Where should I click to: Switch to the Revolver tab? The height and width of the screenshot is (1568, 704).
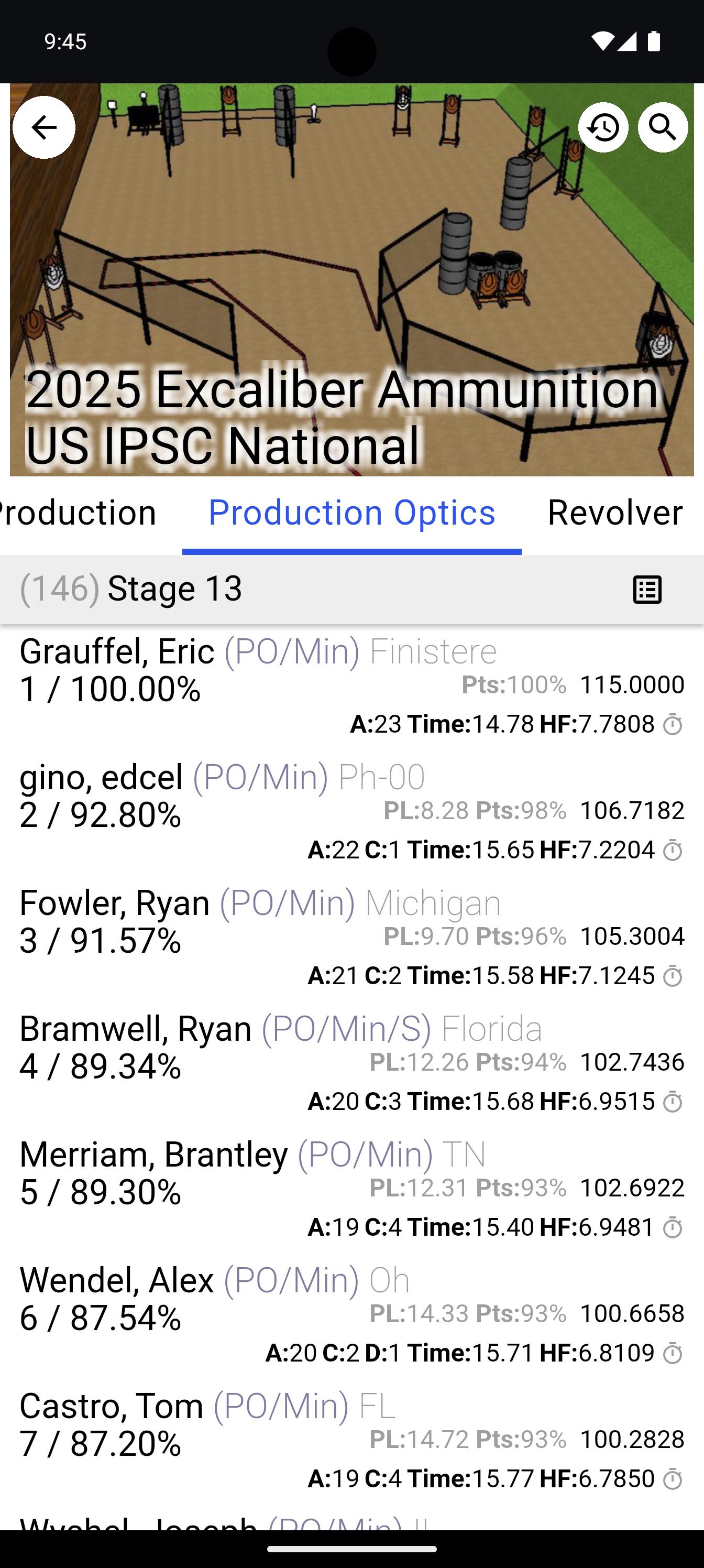614,513
